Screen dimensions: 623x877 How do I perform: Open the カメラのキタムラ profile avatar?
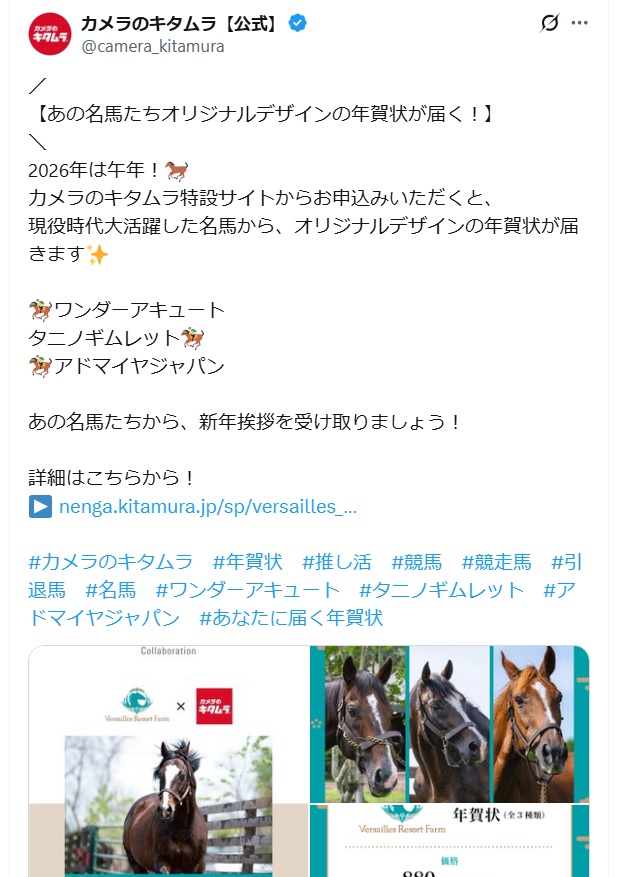(49, 34)
